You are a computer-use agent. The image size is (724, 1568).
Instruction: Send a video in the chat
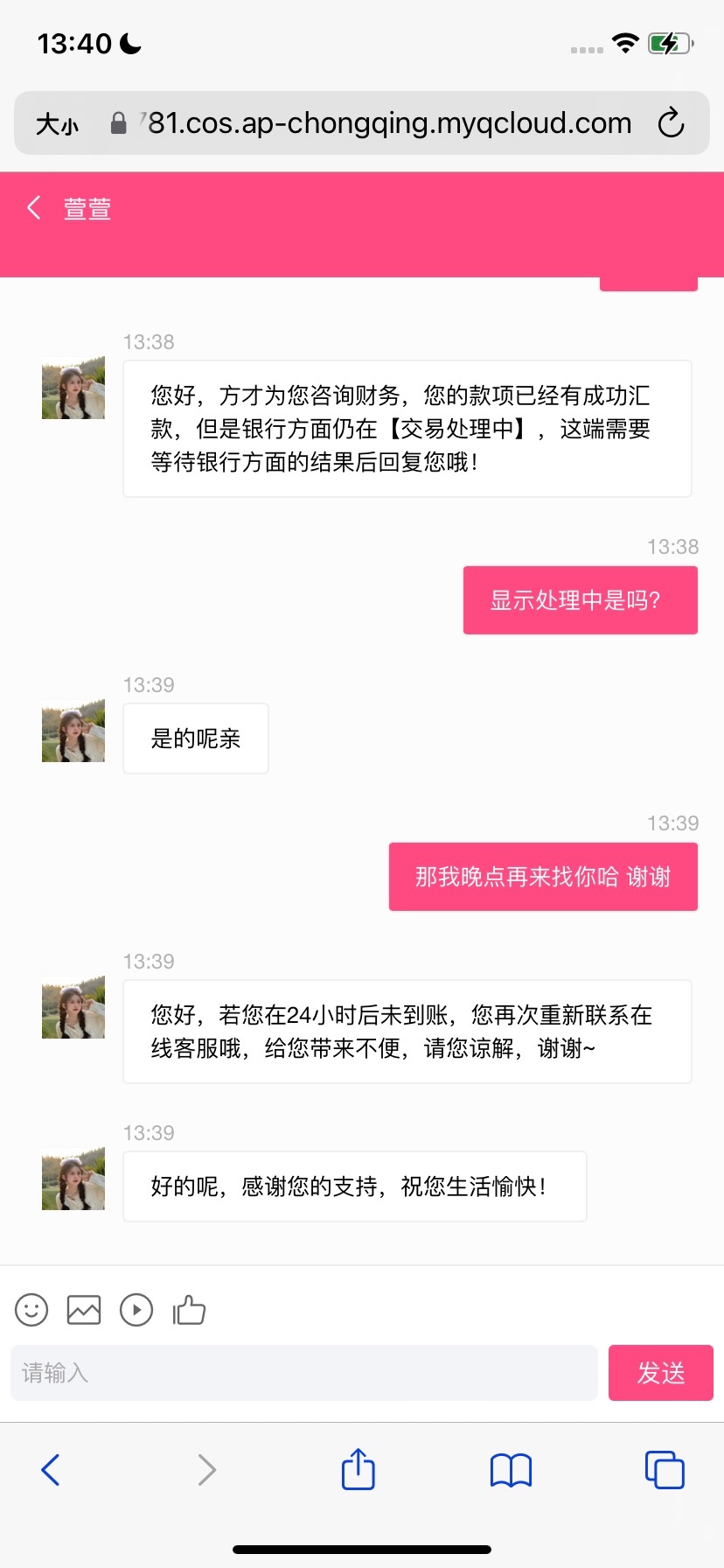click(x=136, y=1310)
